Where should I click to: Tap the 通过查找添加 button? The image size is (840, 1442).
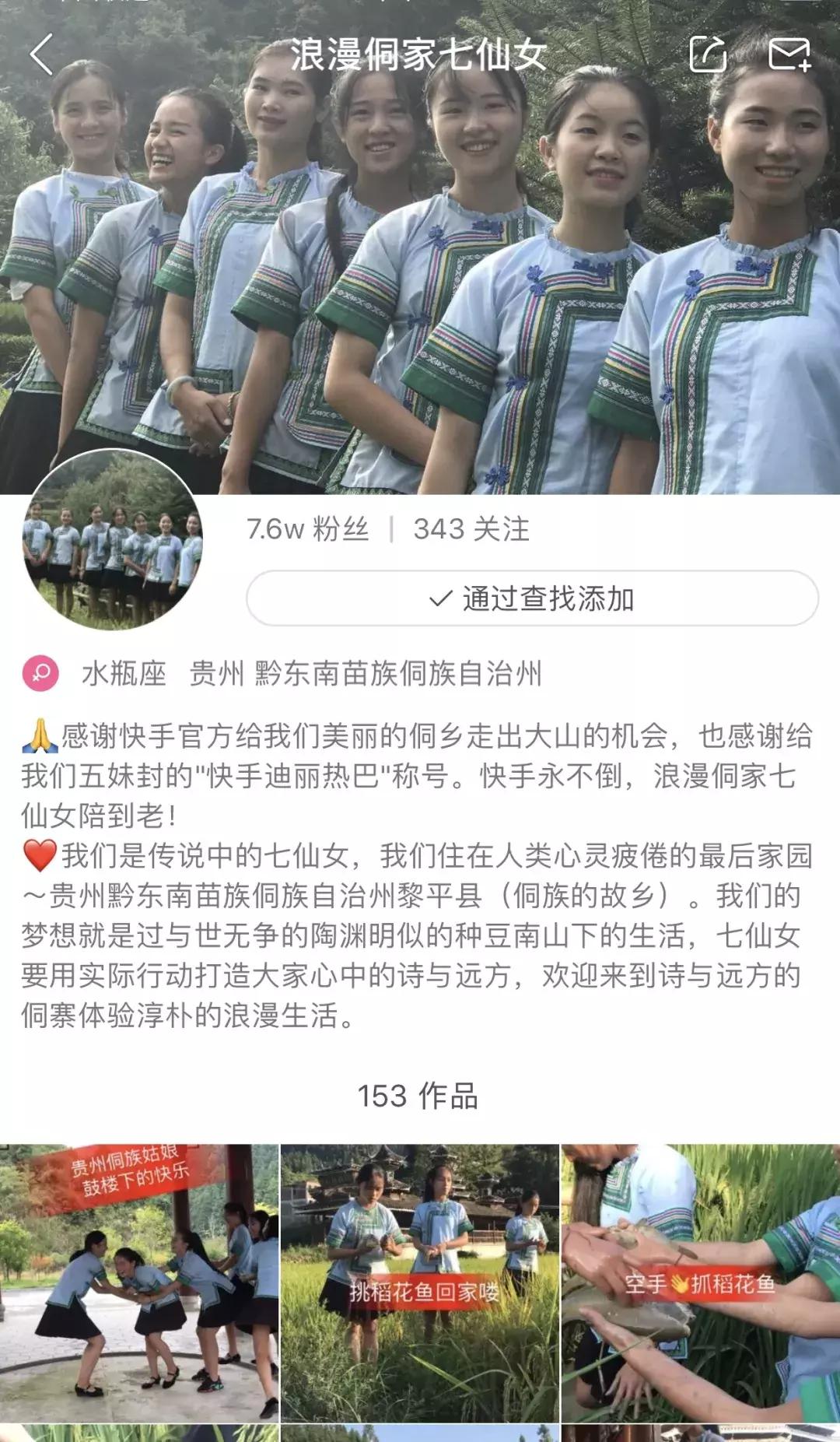(532, 598)
